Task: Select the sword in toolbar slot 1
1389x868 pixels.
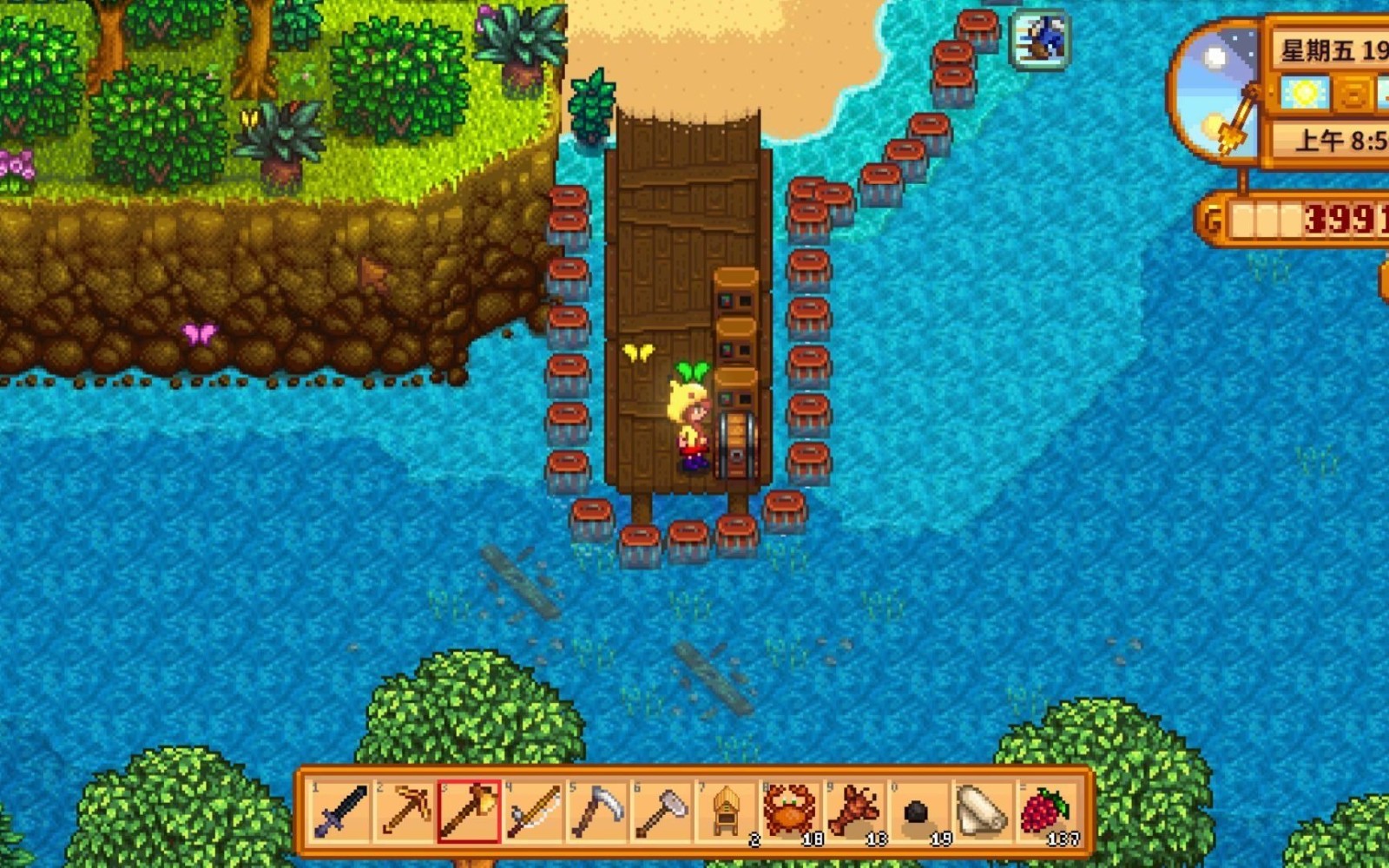Action: click(340, 812)
